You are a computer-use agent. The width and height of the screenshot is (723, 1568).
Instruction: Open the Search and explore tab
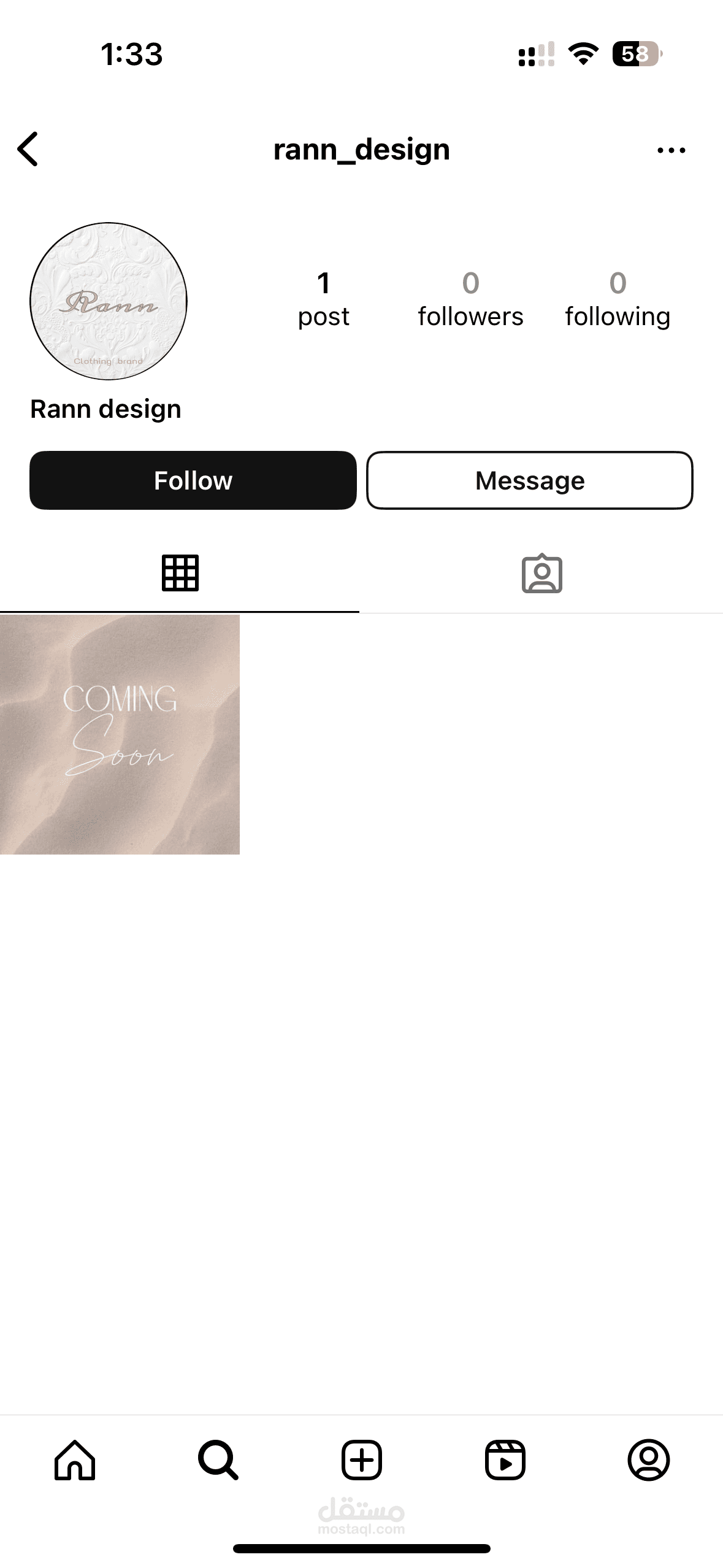coord(218,1460)
